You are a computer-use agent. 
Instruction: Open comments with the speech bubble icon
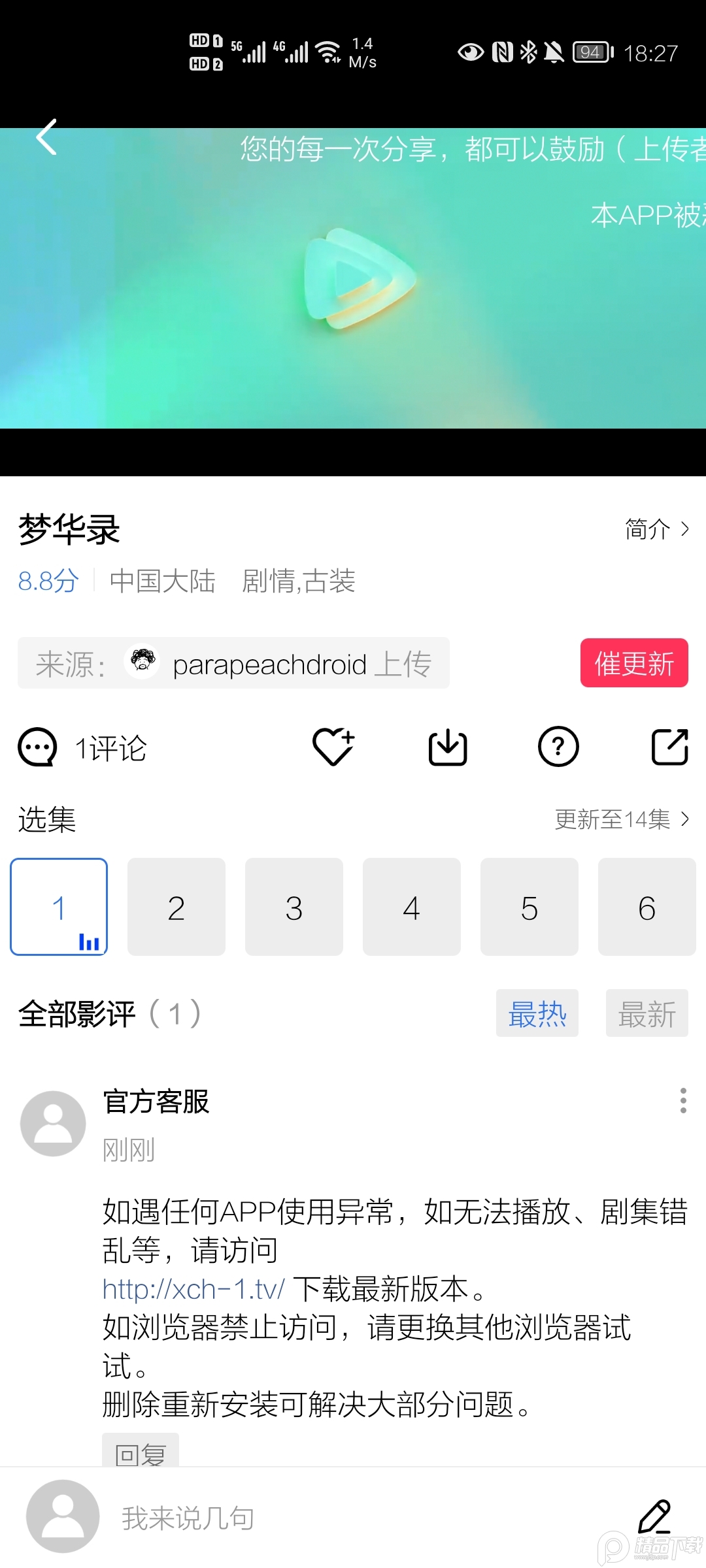[37, 747]
